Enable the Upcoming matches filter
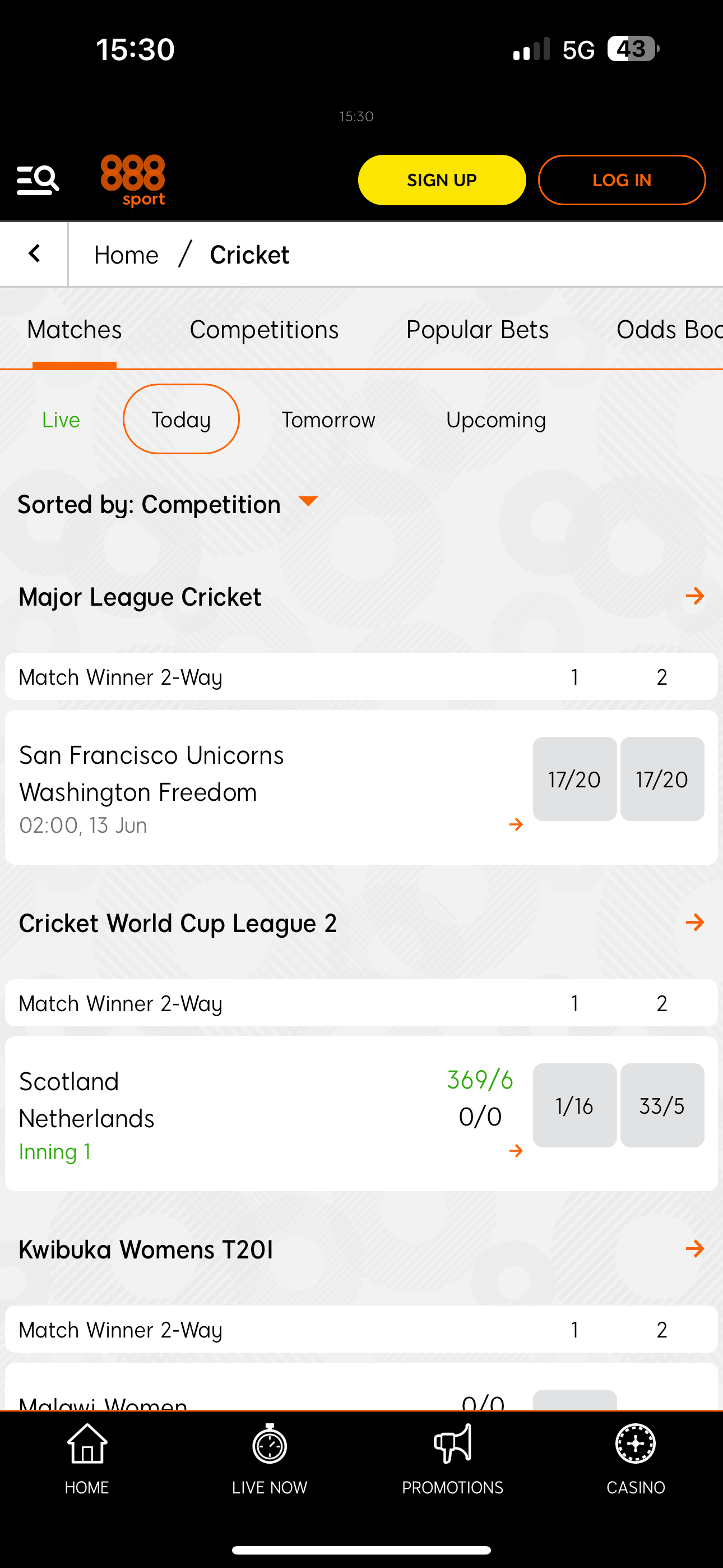The width and height of the screenshot is (723, 1568). tap(496, 419)
